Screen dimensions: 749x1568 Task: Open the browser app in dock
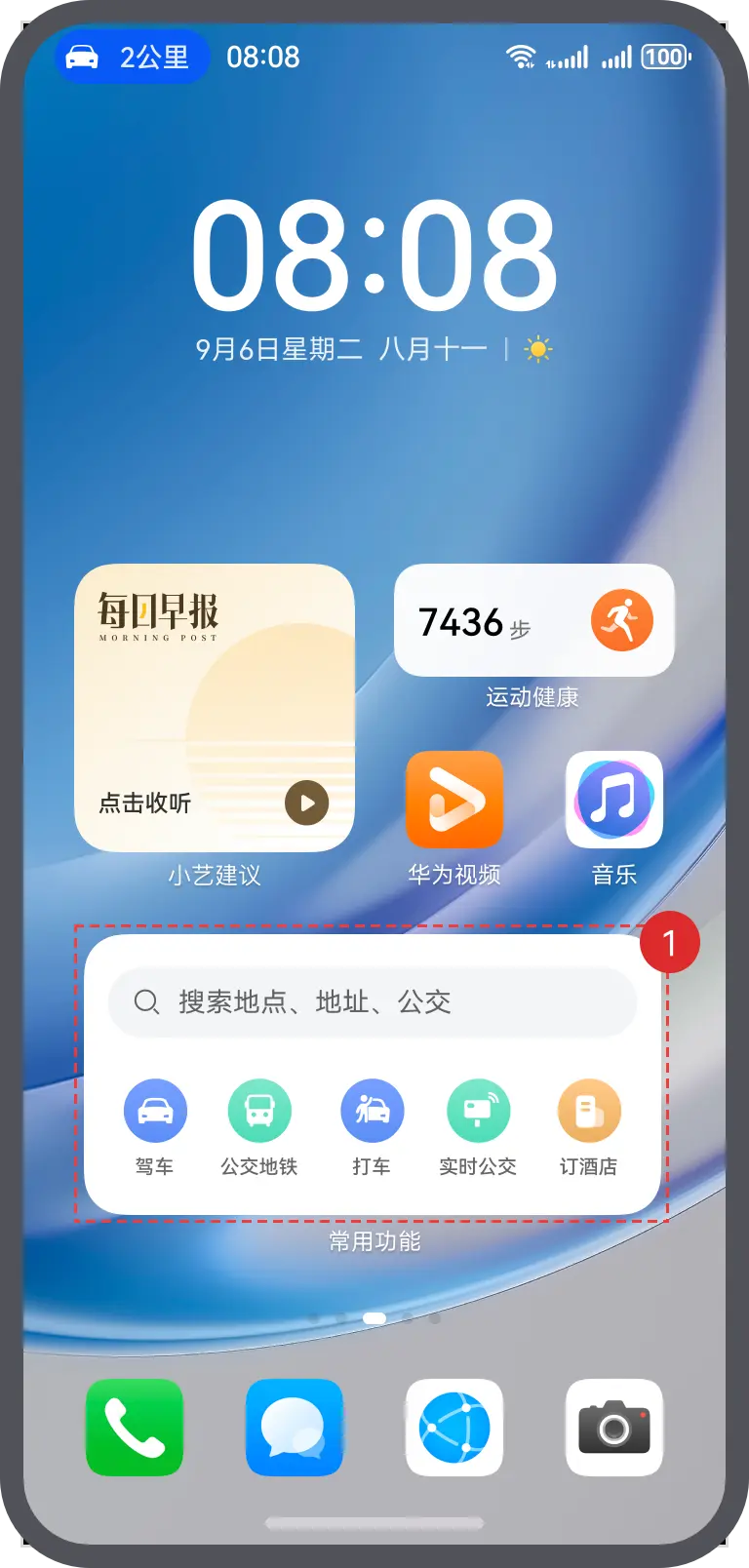click(x=454, y=1428)
